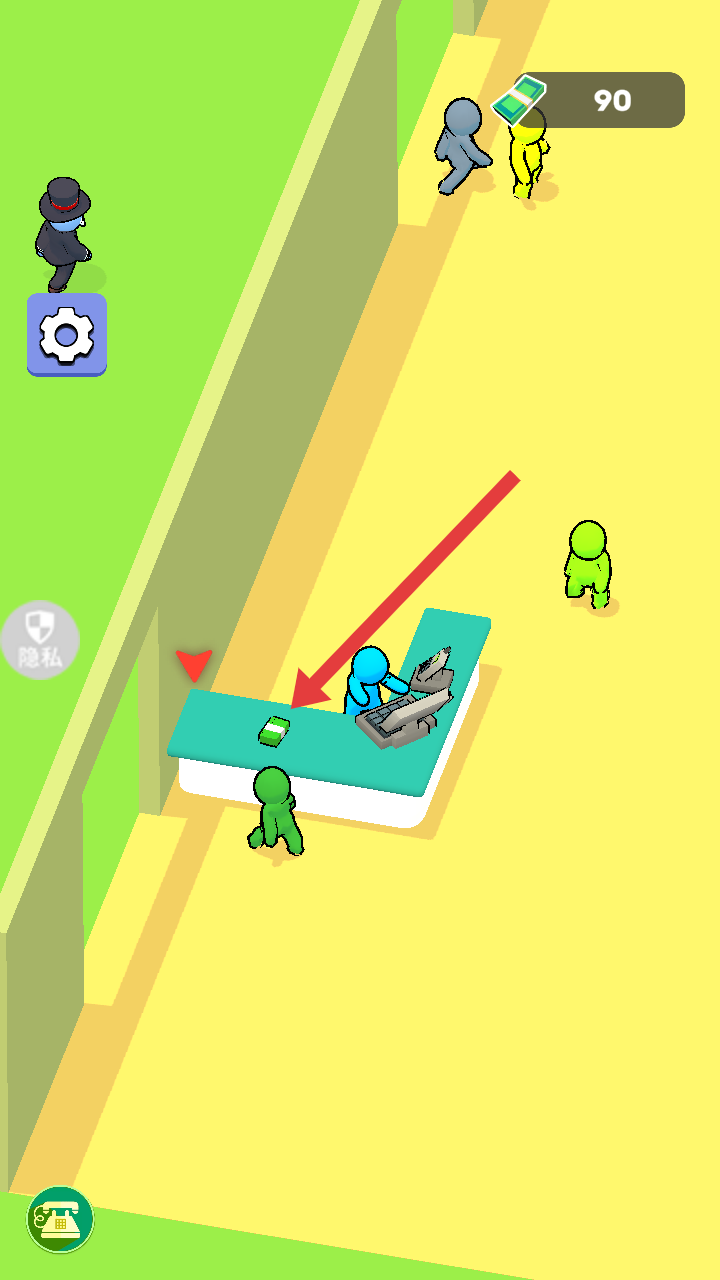
Task: Collect the cash stack on the counter
Action: pyautogui.click(x=274, y=731)
